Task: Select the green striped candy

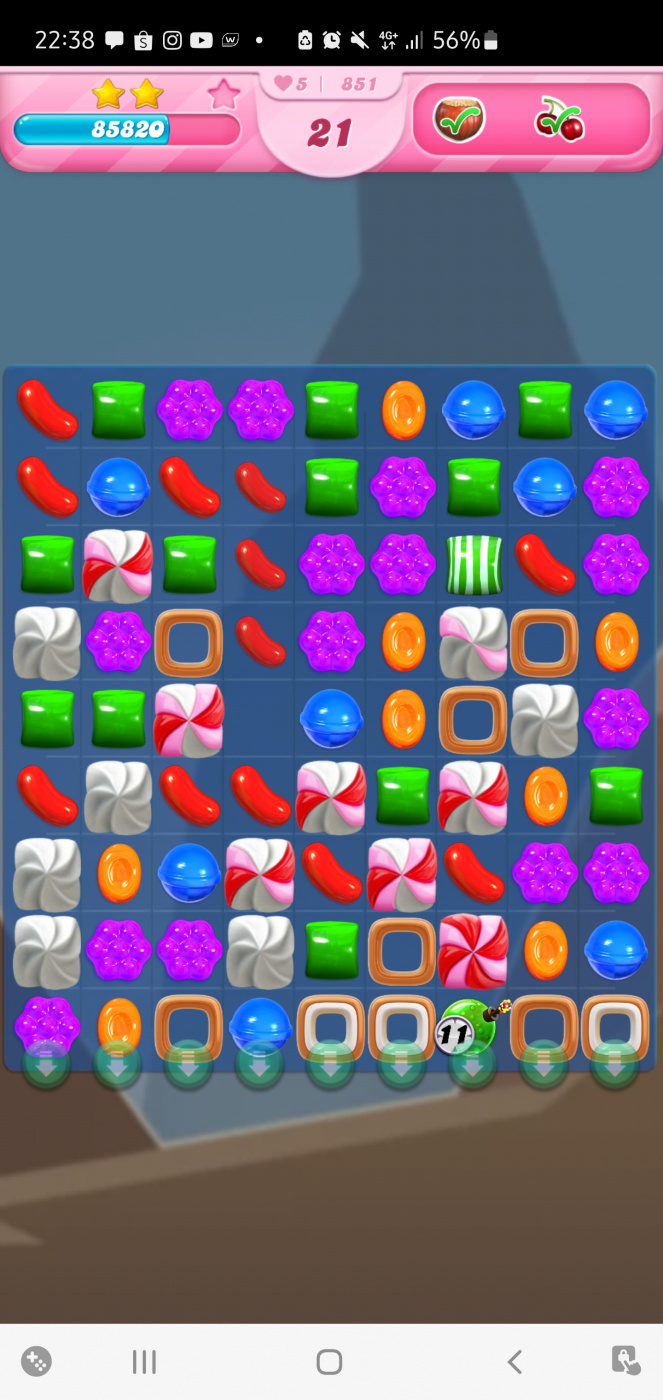Action: click(473, 564)
